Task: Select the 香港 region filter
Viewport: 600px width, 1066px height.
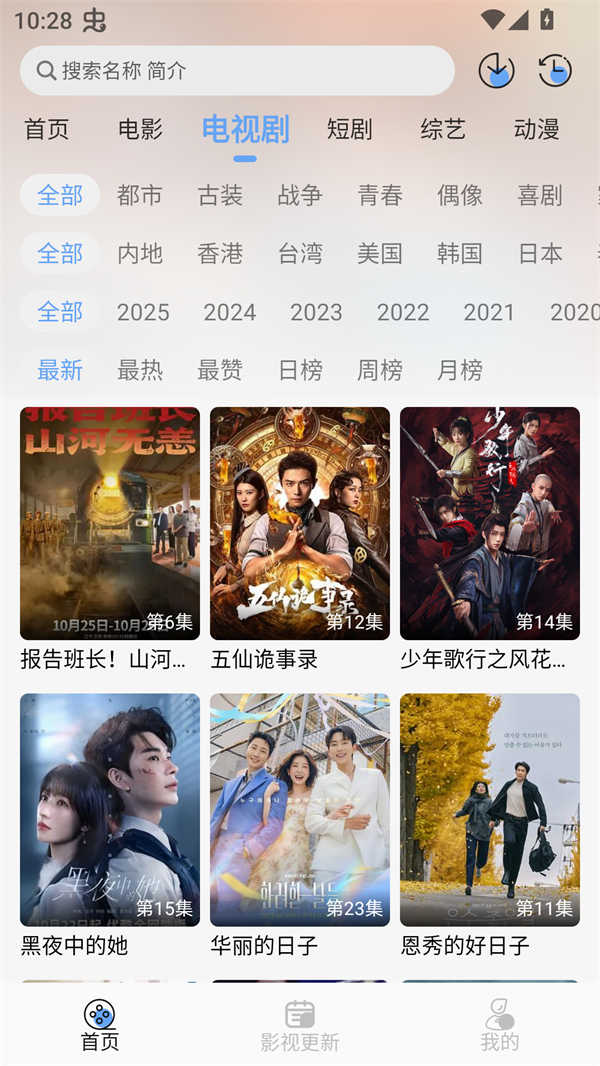Action: pyautogui.click(x=220, y=253)
